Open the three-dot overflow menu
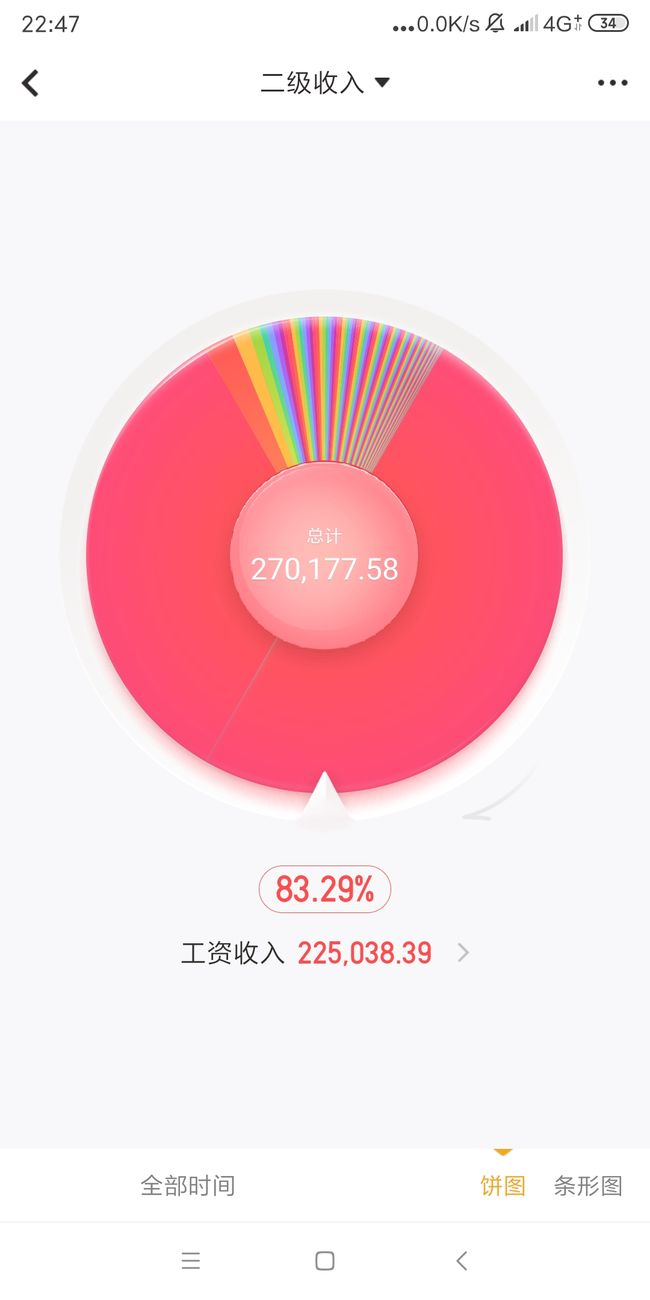Screen dimensions: 650x1300 (612, 83)
